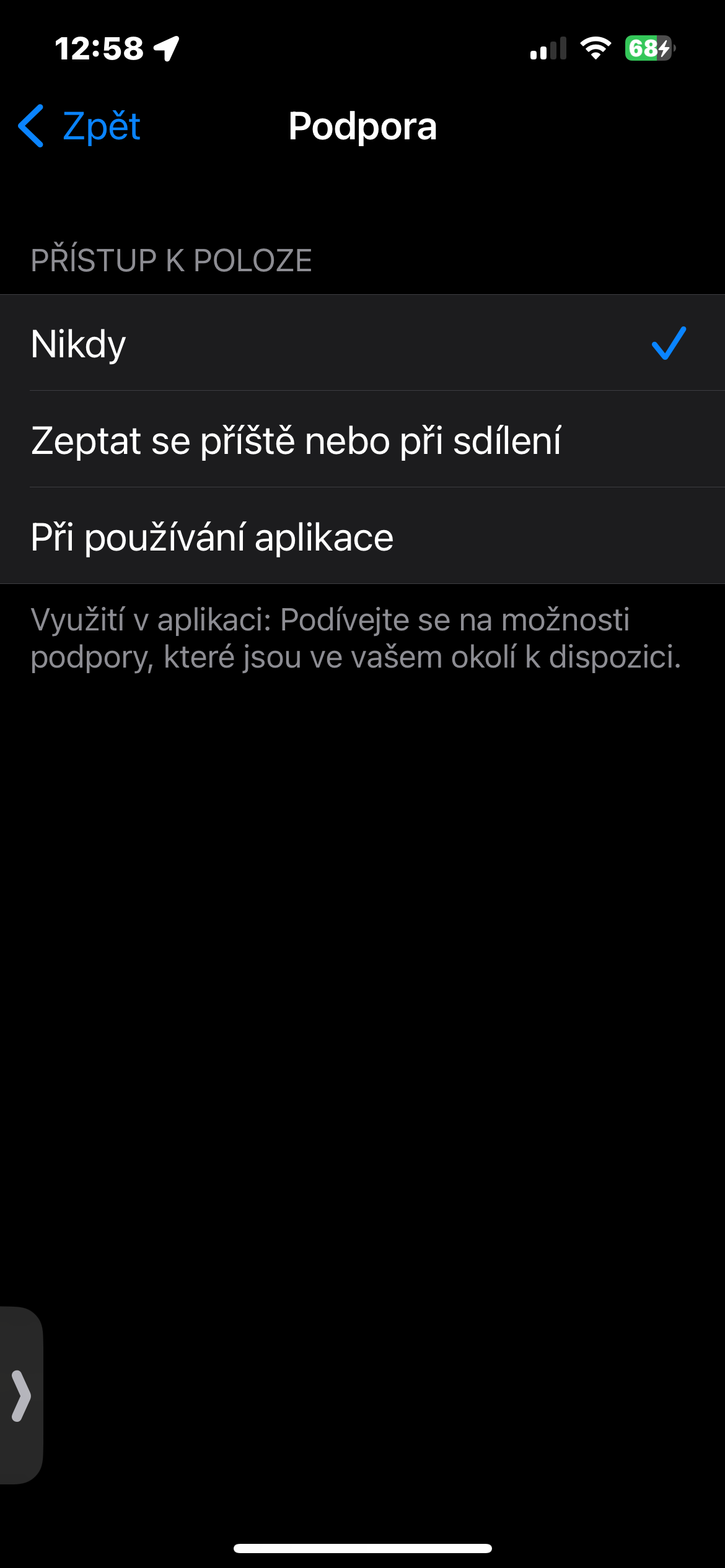725x1568 pixels.
Task: Choose Zeptat se příště nebo při sdílení
Action: click(x=362, y=440)
